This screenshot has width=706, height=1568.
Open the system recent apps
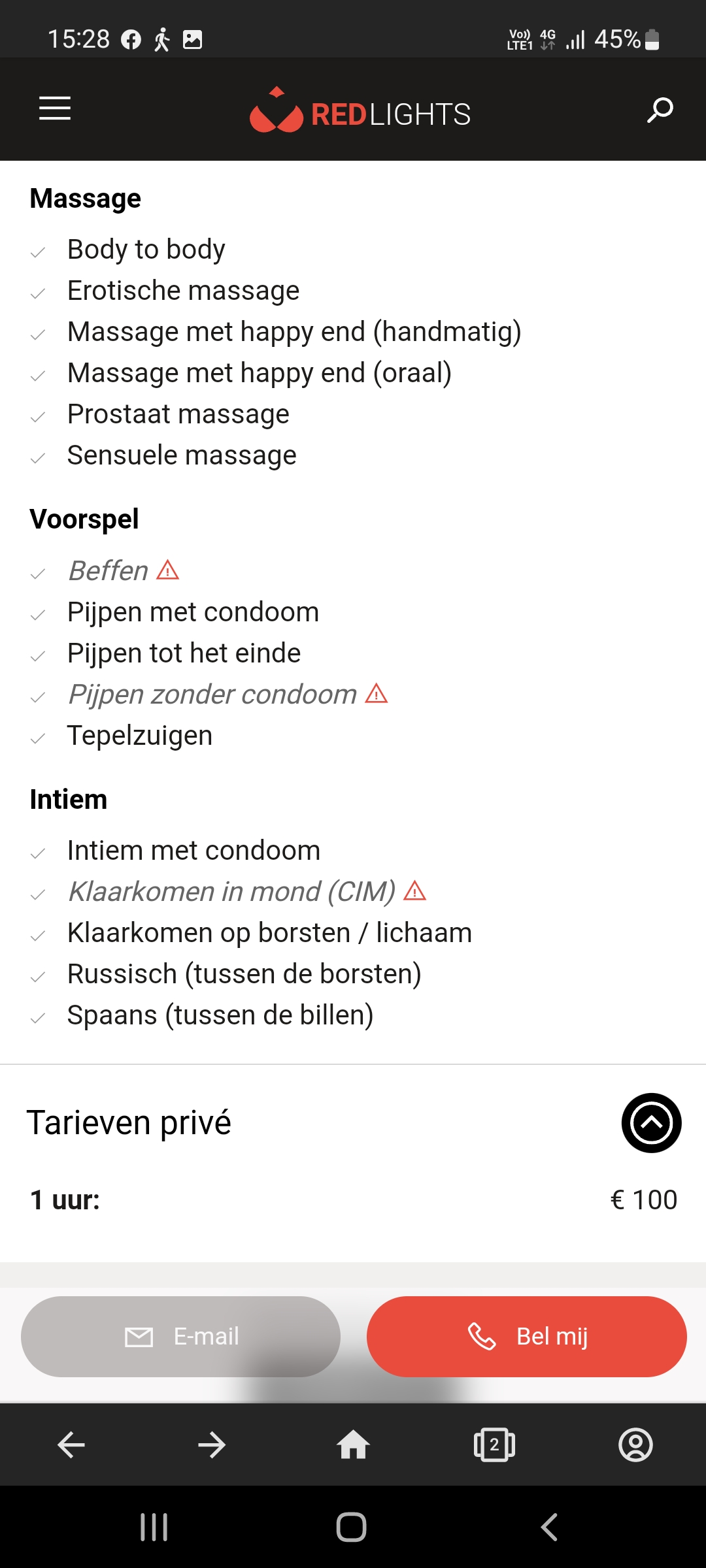(x=154, y=1527)
